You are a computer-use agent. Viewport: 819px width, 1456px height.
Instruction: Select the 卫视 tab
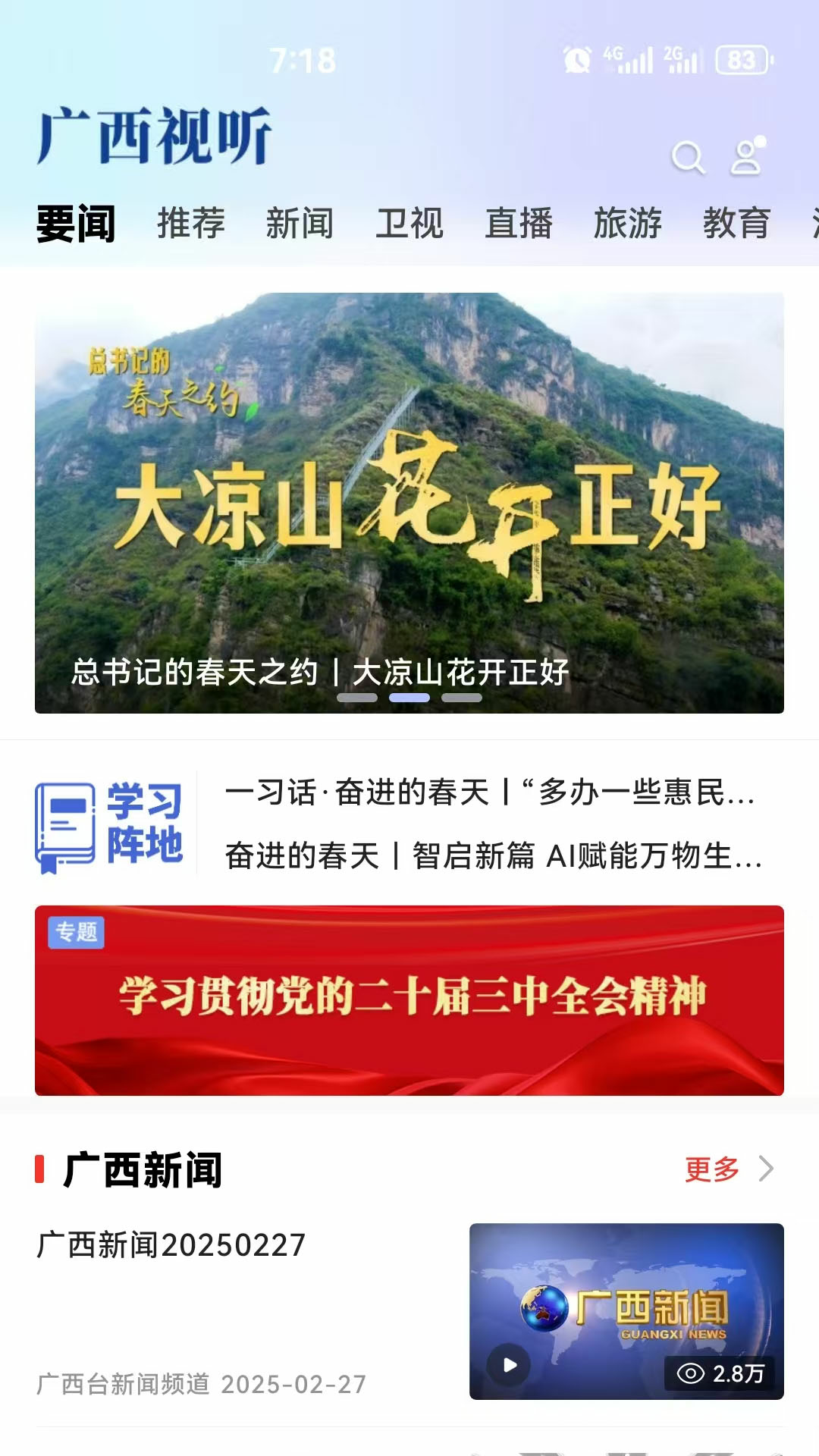[x=409, y=224]
